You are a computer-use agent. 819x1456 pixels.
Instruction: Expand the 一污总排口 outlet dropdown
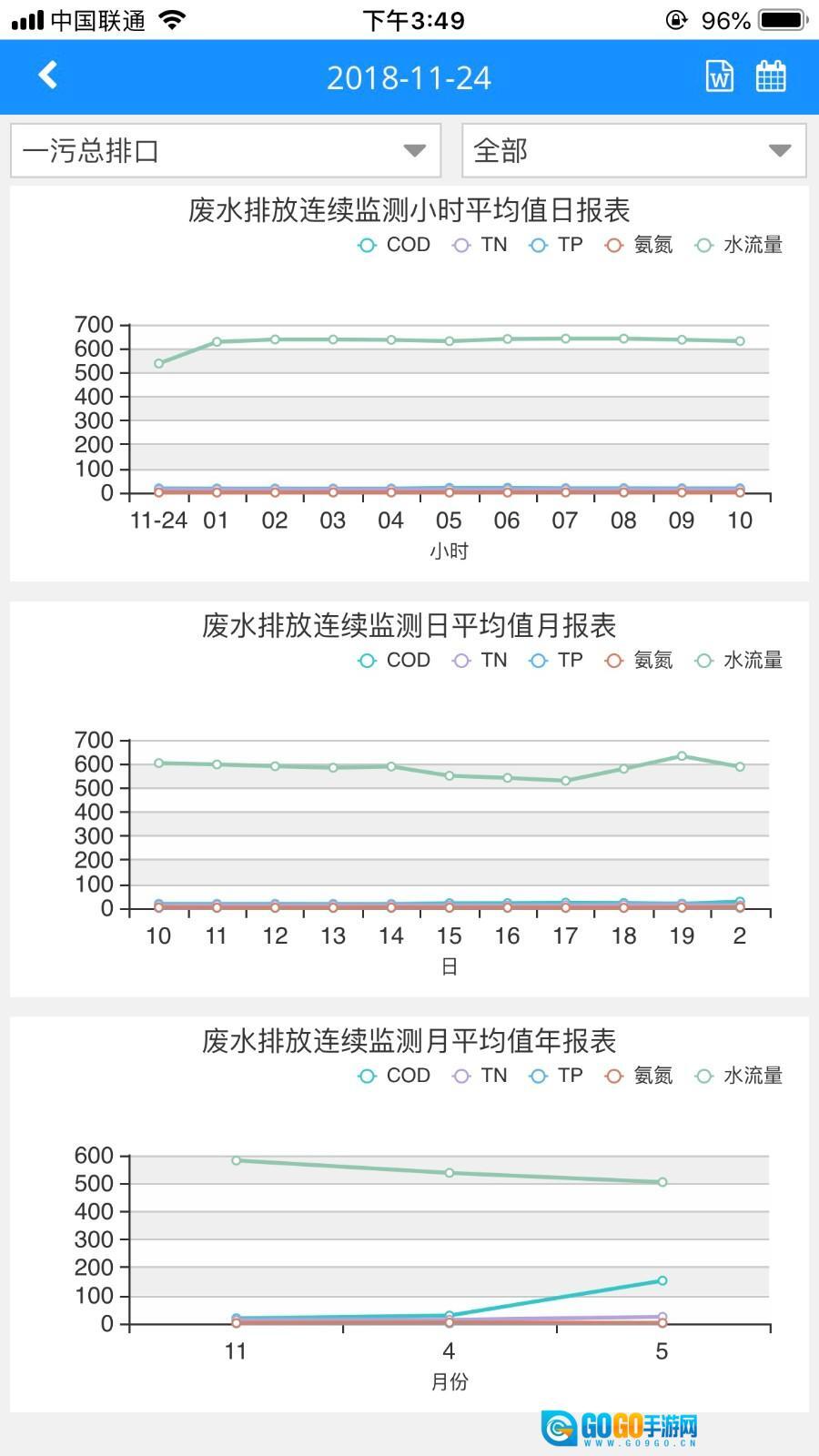(226, 150)
